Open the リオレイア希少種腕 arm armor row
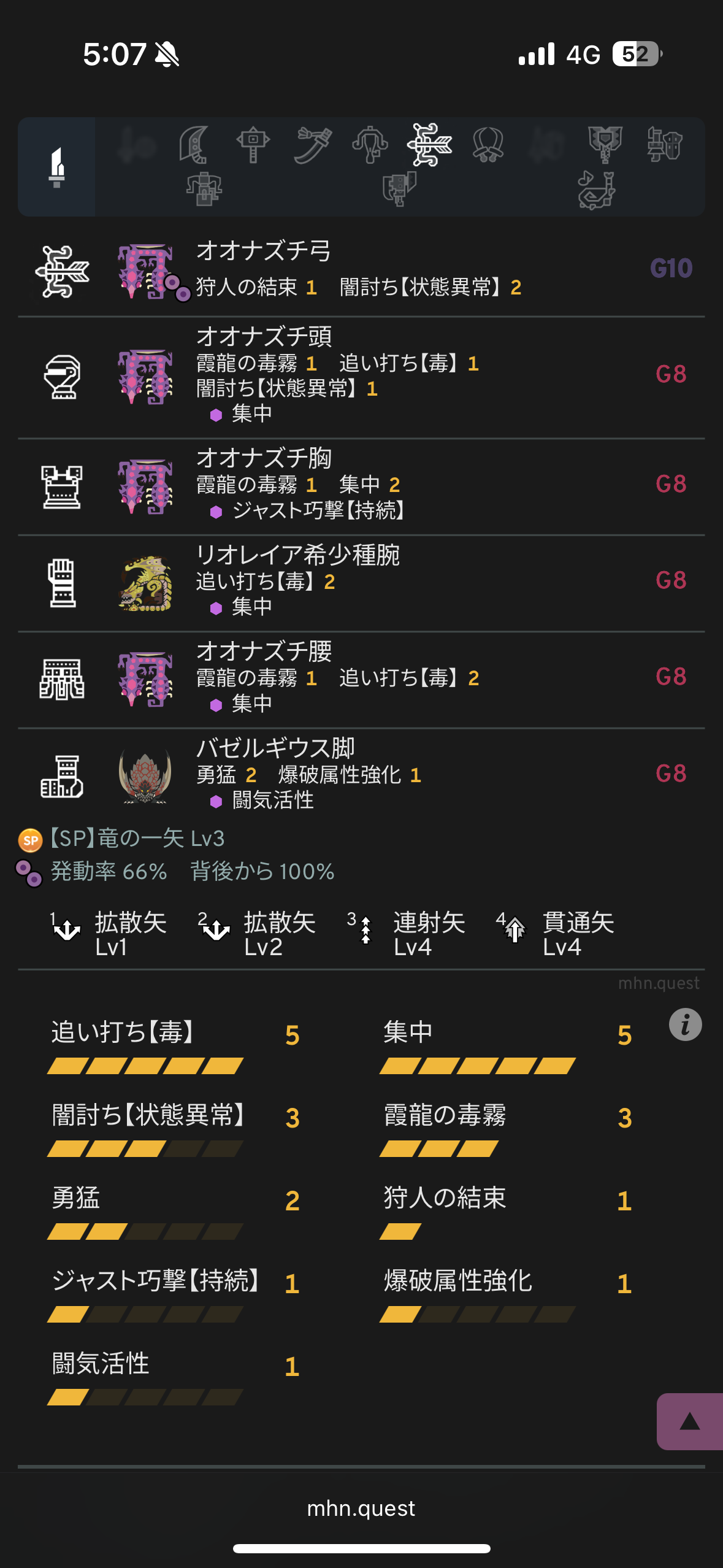The image size is (723, 1568). tap(361, 581)
